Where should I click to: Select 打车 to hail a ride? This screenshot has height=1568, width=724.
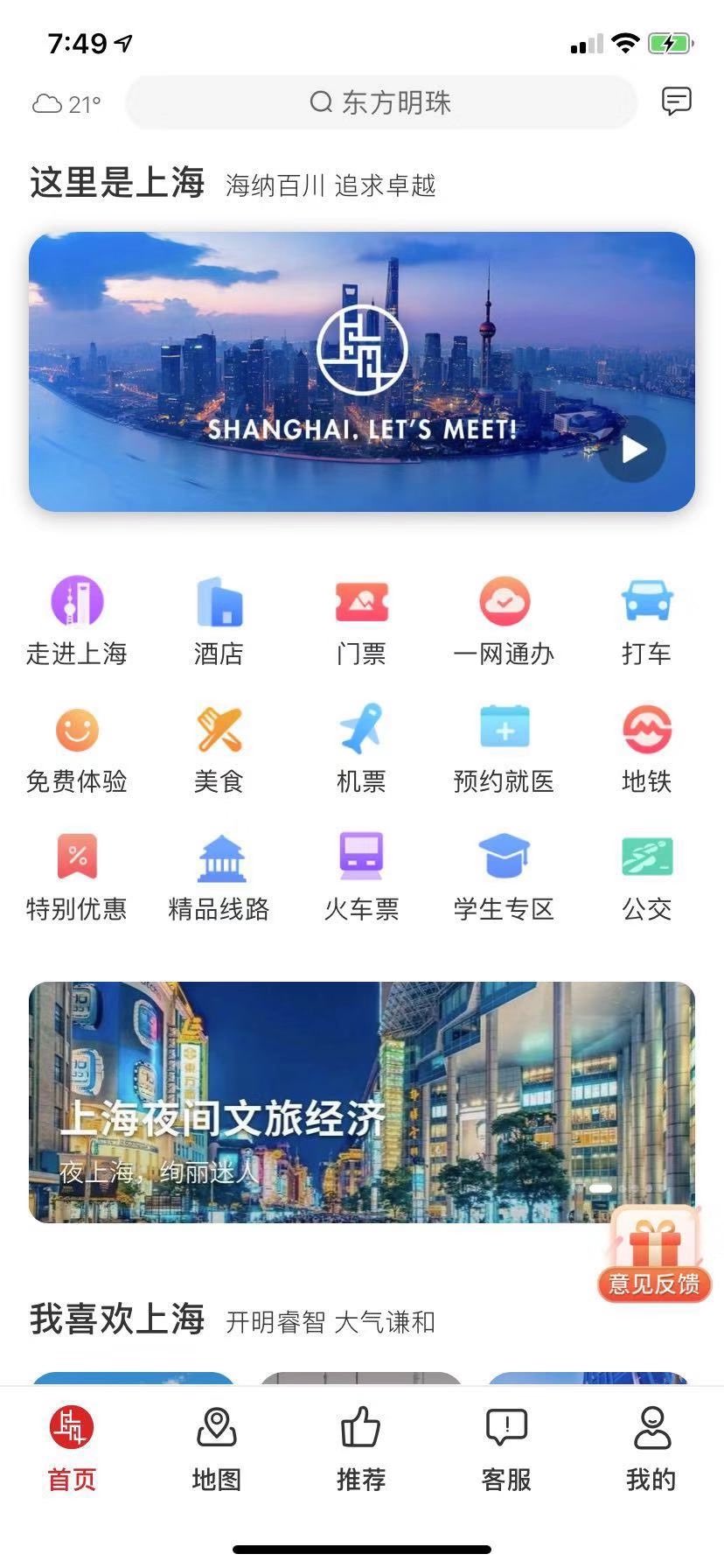(x=646, y=619)
